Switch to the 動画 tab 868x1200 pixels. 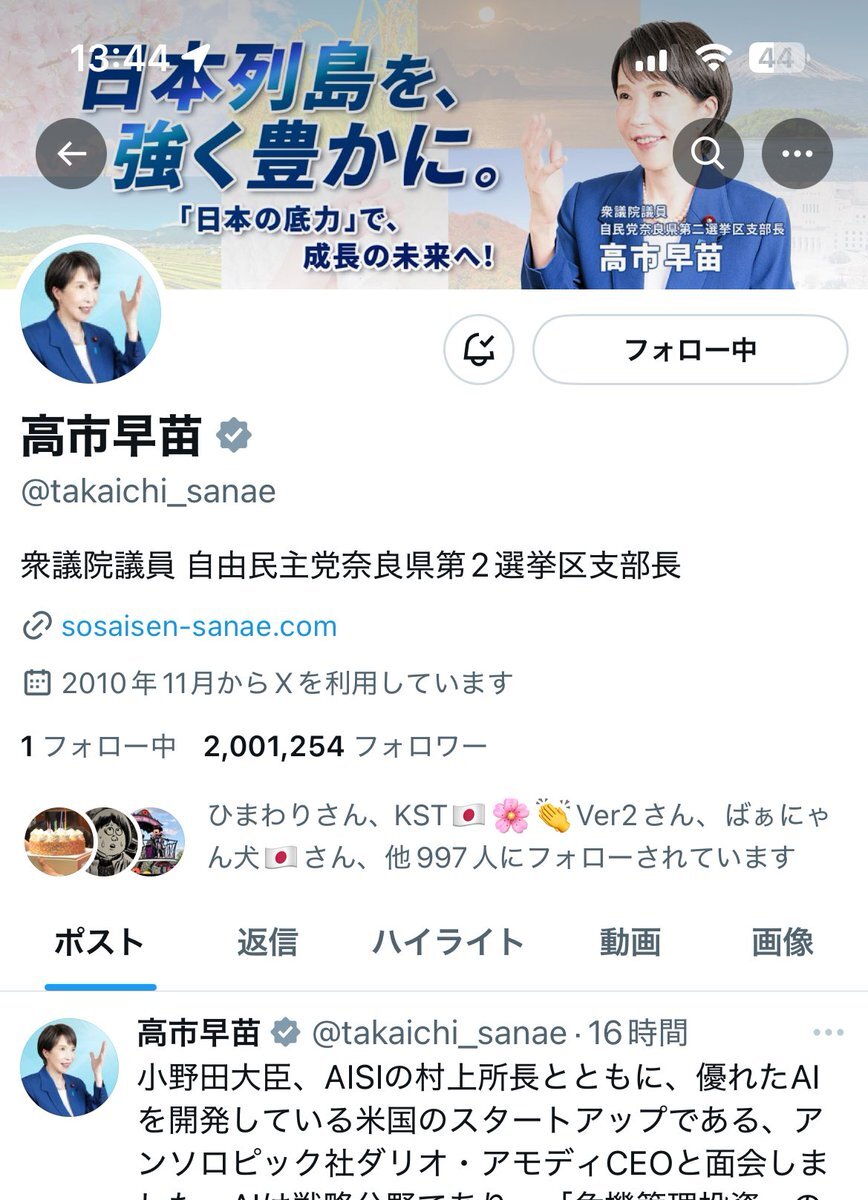tap(630, 942)
